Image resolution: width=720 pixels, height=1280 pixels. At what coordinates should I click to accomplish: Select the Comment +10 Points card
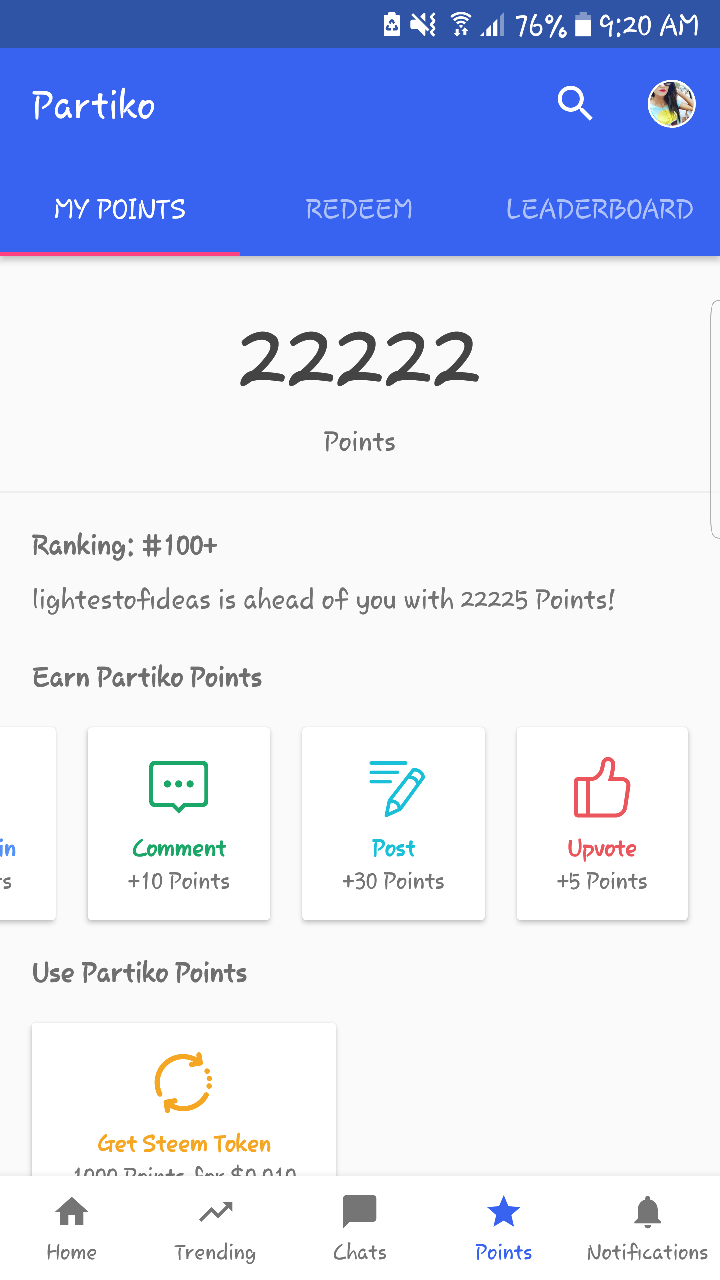point(179,823)
